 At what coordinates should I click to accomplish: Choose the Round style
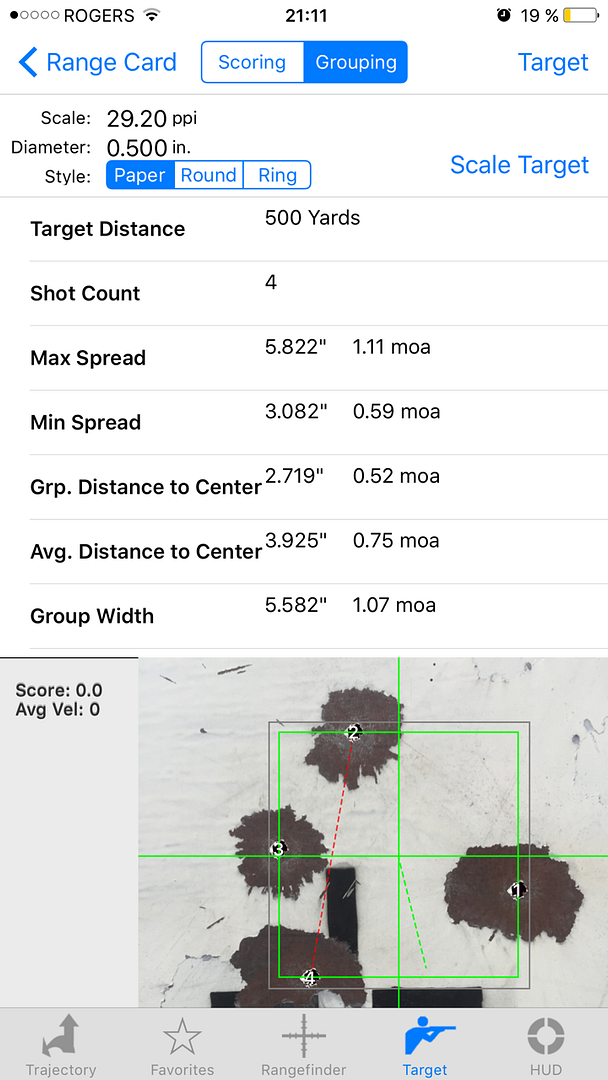tap(209, 175)
